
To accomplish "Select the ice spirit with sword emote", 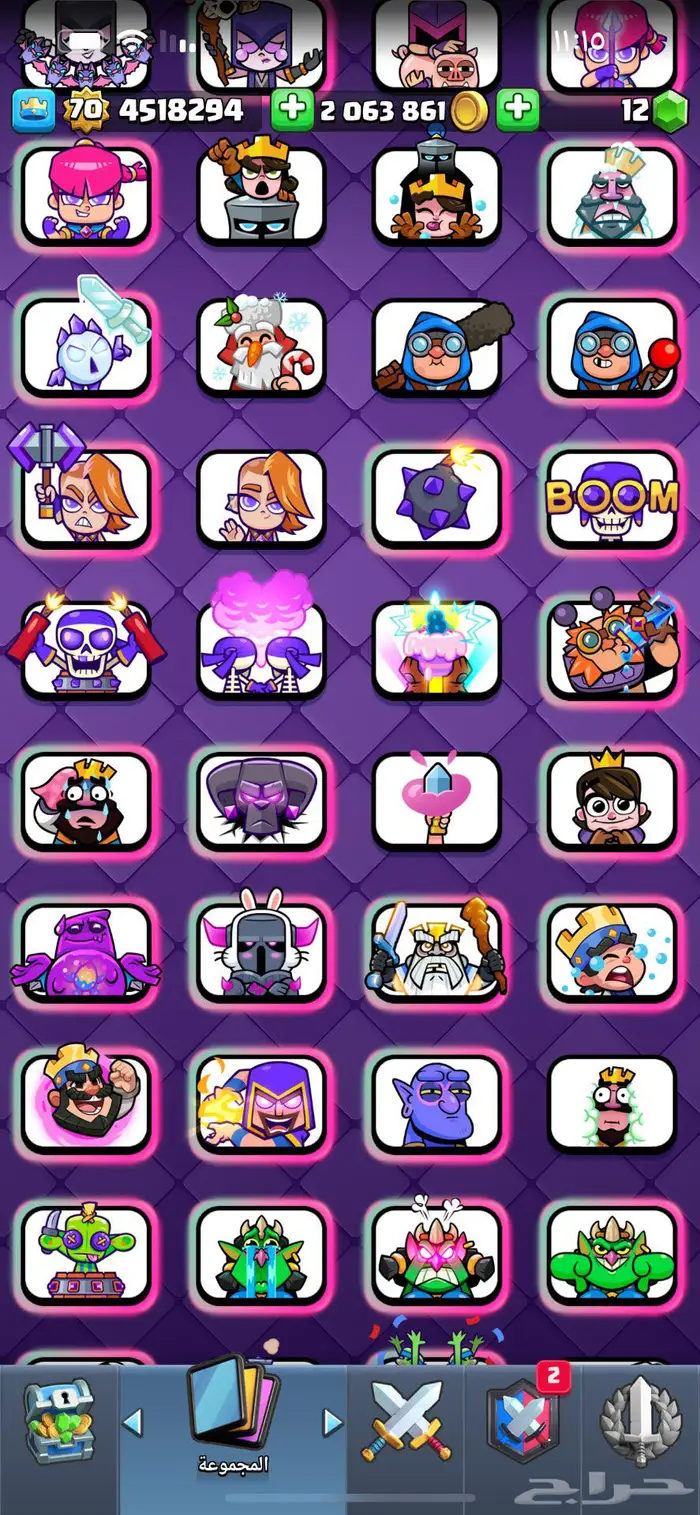I will (86, 345).
